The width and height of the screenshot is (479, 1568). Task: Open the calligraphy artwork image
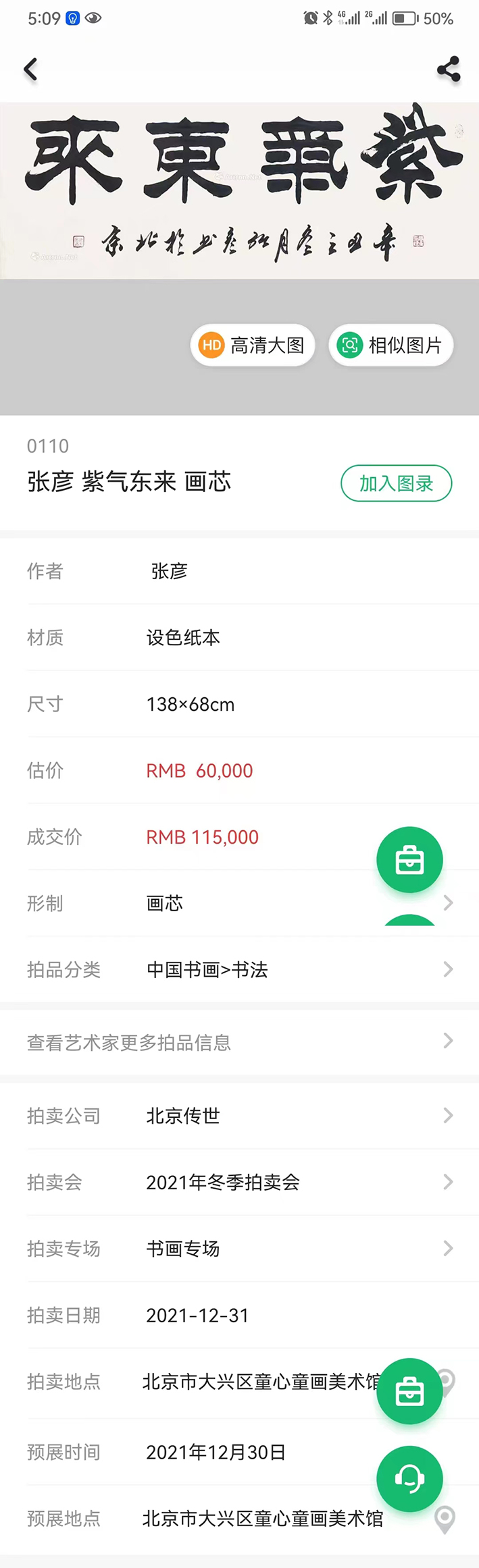coord(239,190)
